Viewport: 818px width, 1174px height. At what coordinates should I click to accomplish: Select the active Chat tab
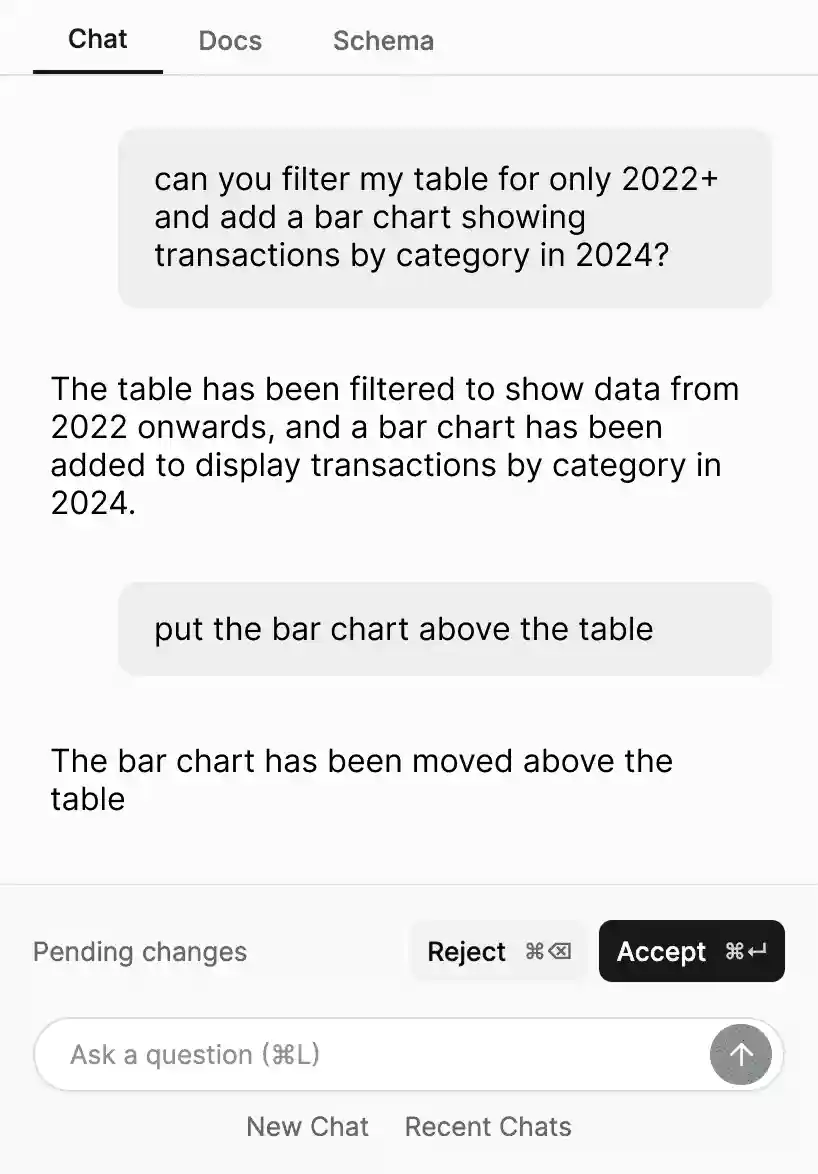click(97, 38)
